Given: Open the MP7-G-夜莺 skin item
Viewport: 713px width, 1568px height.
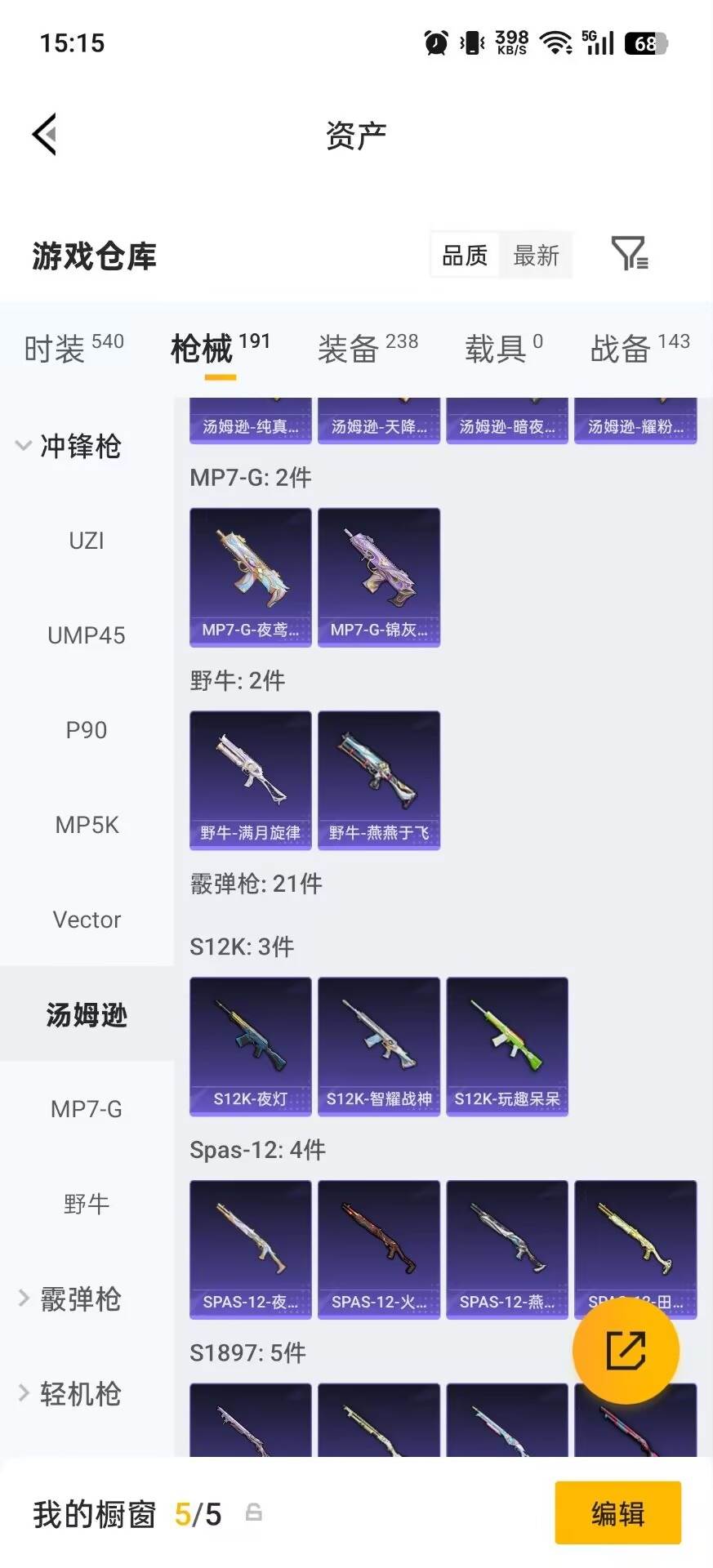Looking at the screenshot, I should coord(251,577).
